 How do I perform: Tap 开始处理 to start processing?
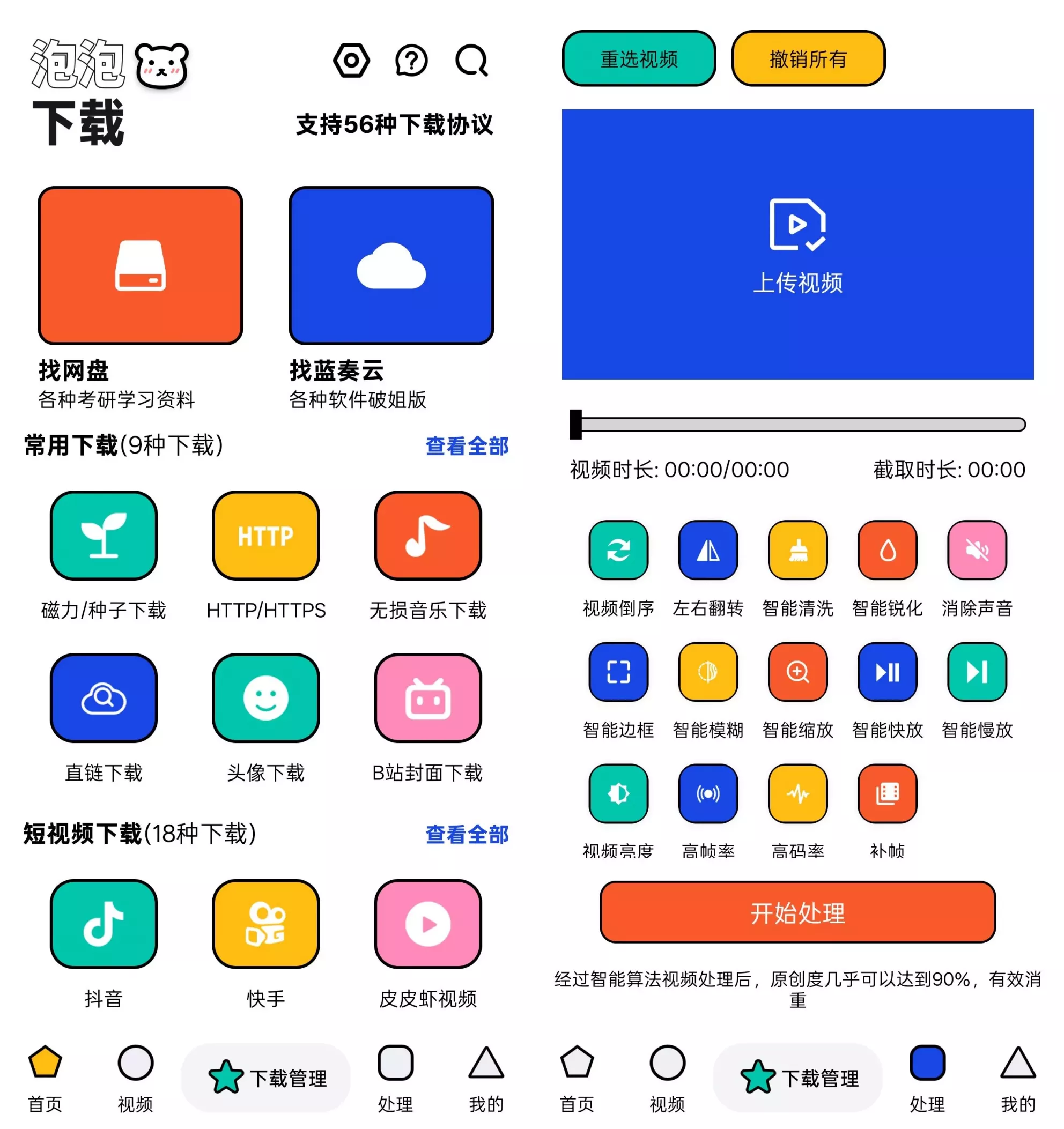coord(797,912)
